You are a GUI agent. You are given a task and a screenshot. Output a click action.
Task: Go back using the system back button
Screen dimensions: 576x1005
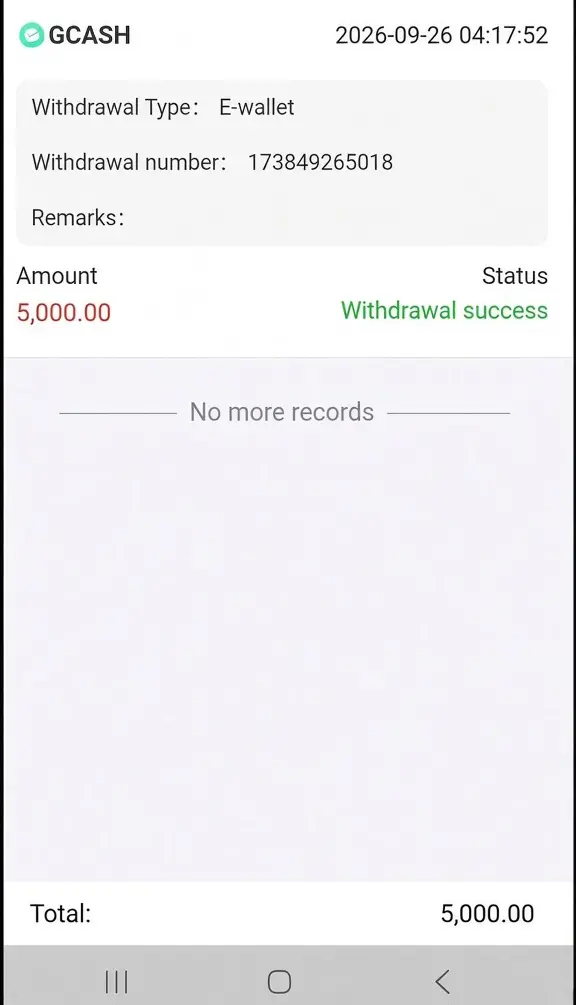click(443, 982)
